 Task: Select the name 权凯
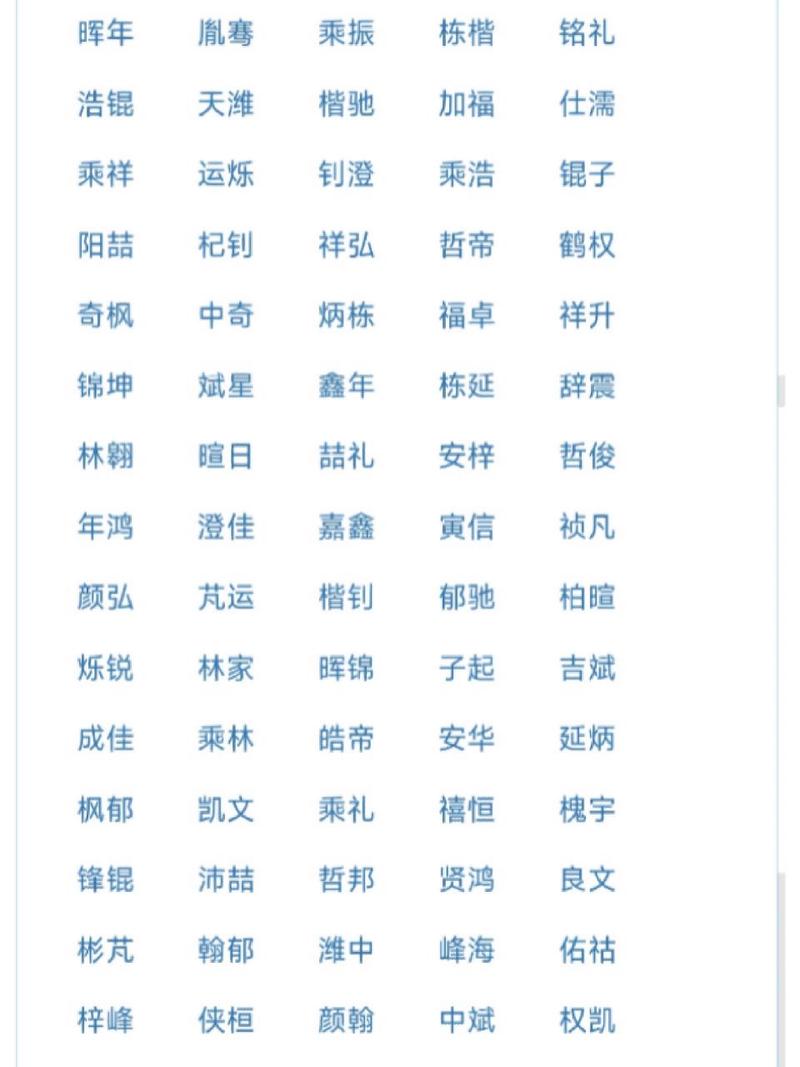587,1021
